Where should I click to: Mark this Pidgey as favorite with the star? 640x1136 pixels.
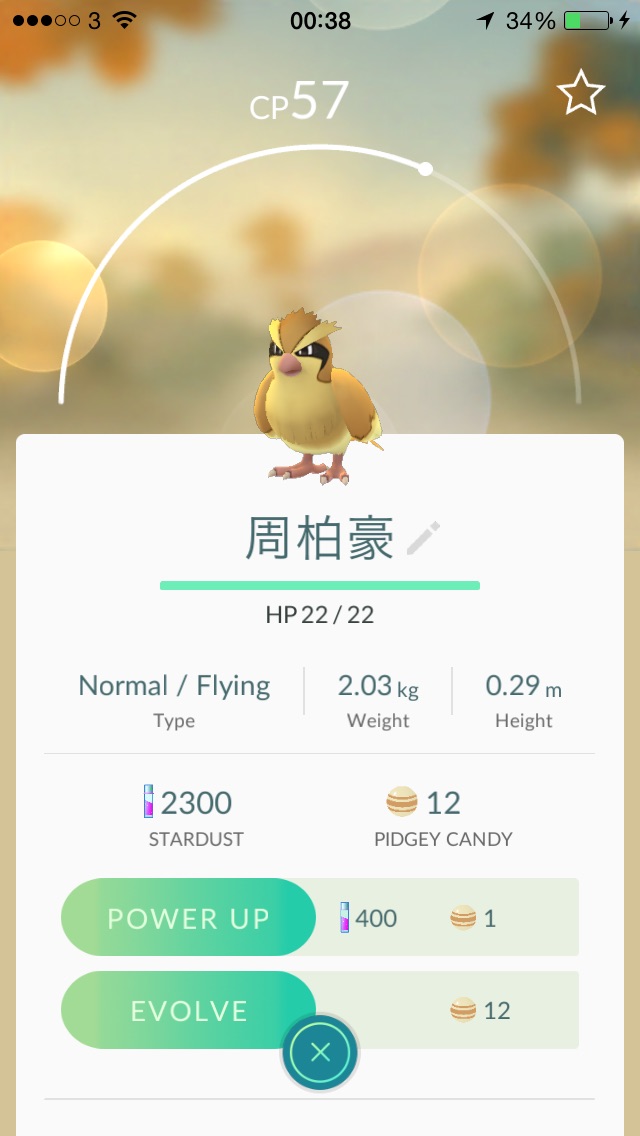[580, 93]
